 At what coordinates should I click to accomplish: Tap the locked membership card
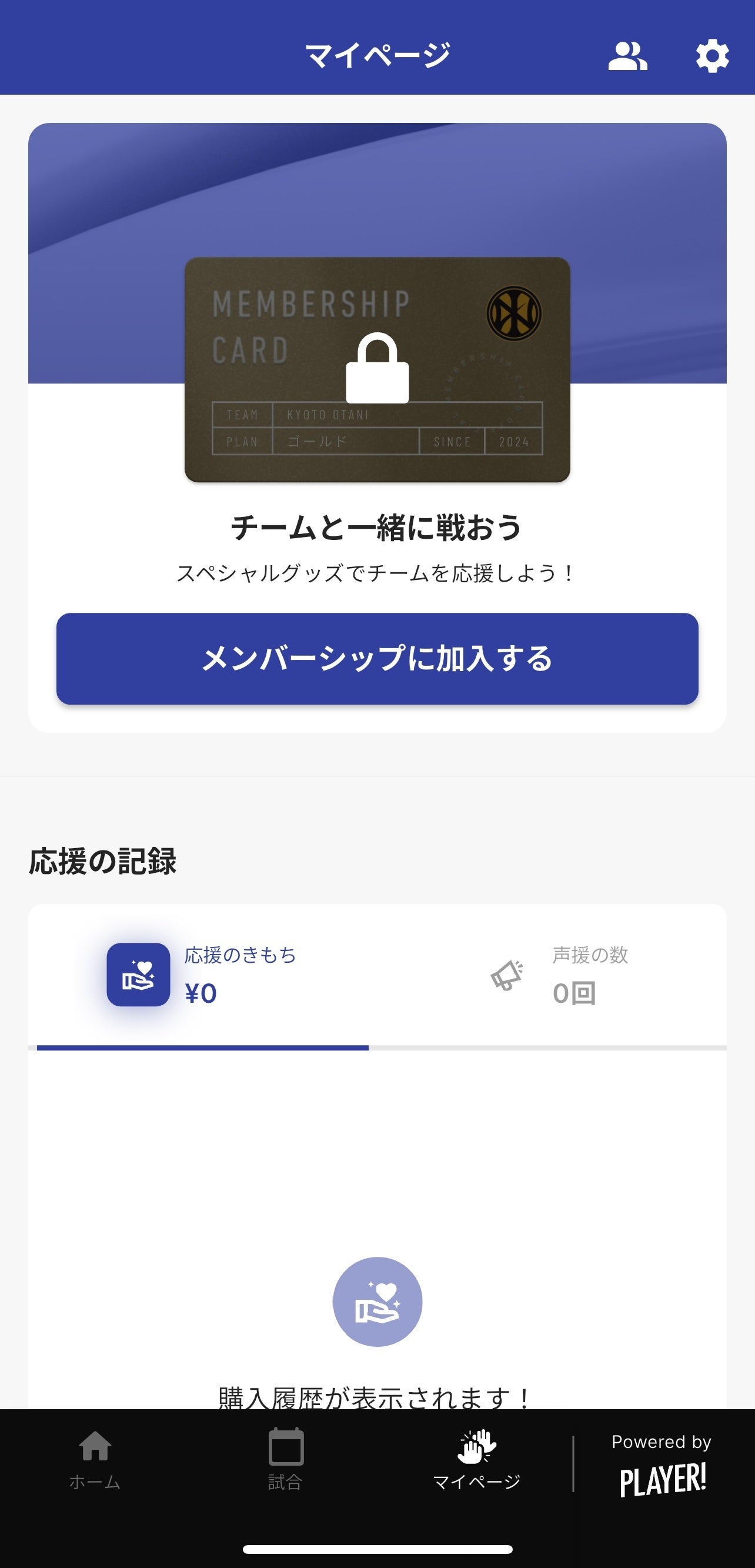point(377,369)
